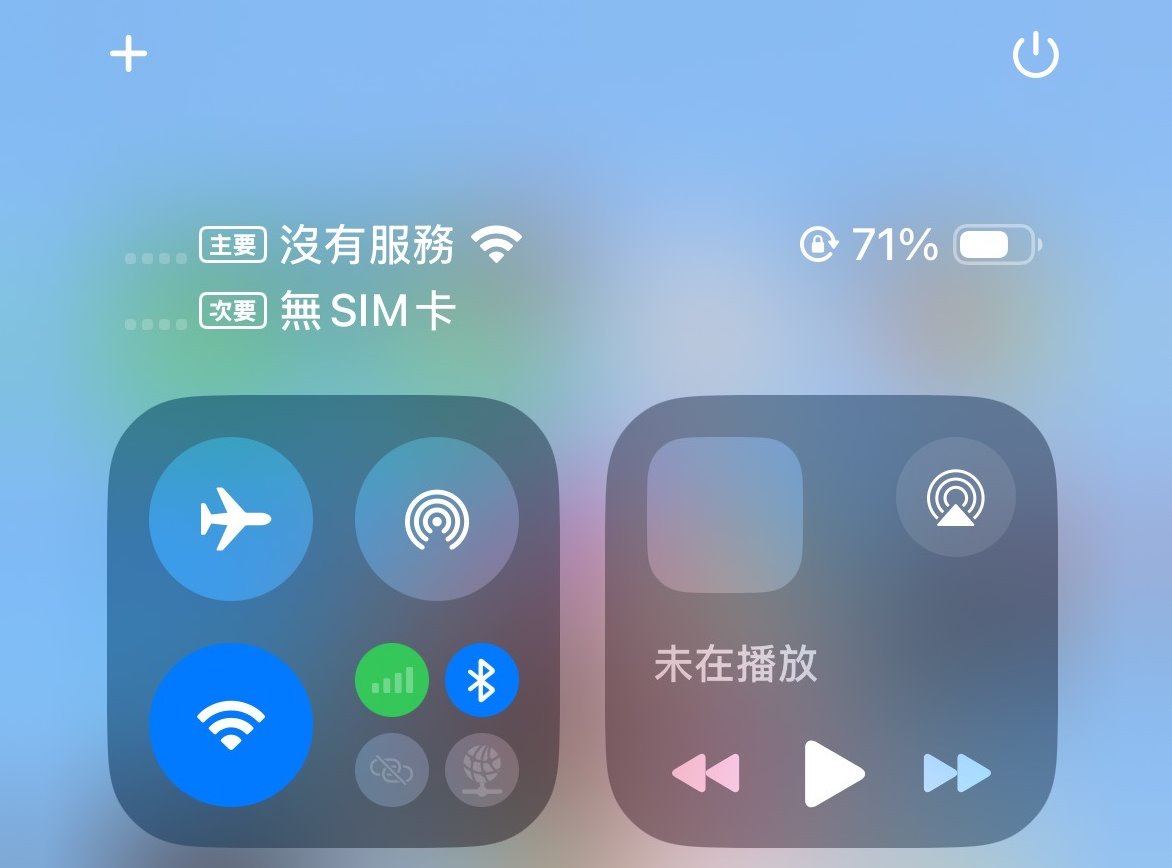Skip forward to the next track
Image resolution: width=1172 pixels, height=868 pixels.
click(957, 773)
